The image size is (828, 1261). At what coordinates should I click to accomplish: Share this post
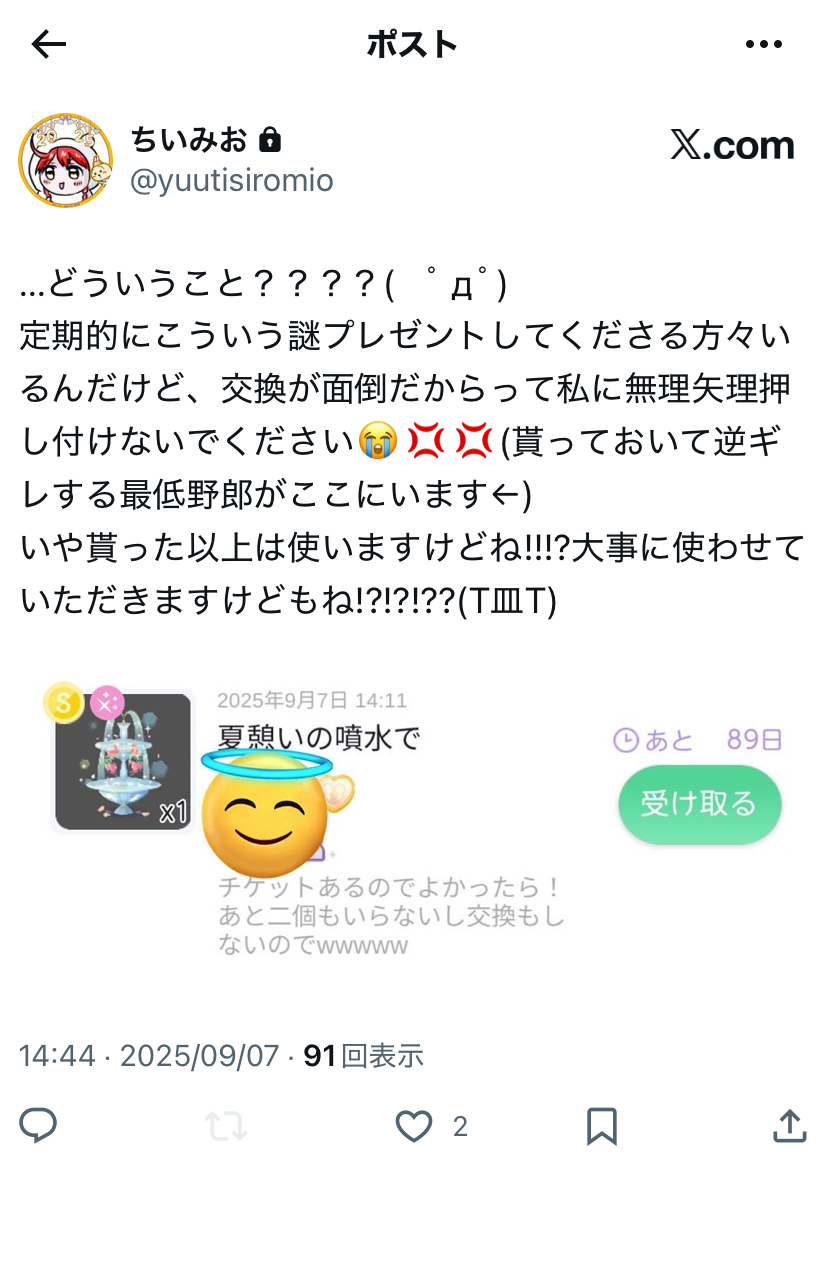789,1127
